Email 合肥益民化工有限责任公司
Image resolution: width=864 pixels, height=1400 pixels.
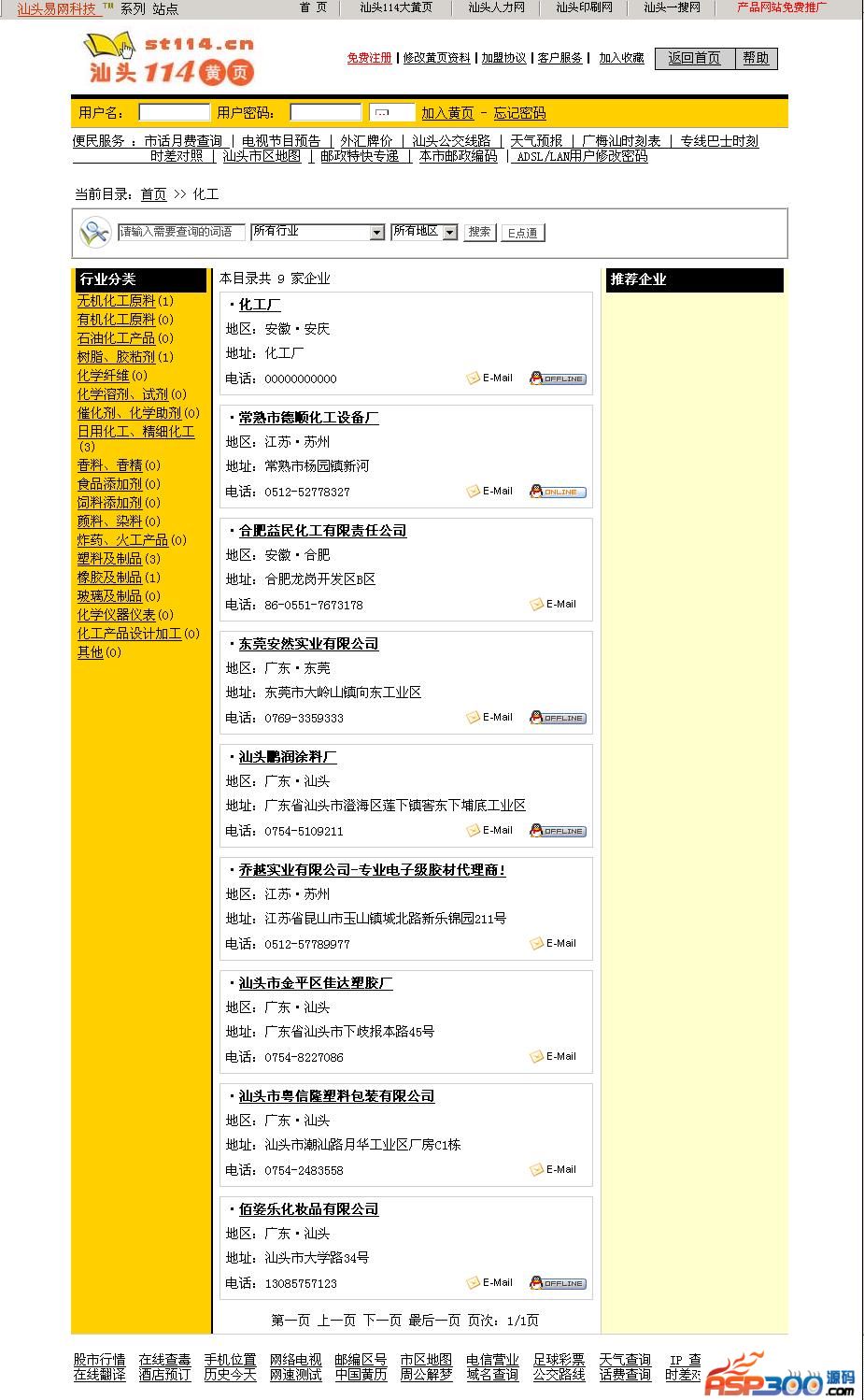553,605
